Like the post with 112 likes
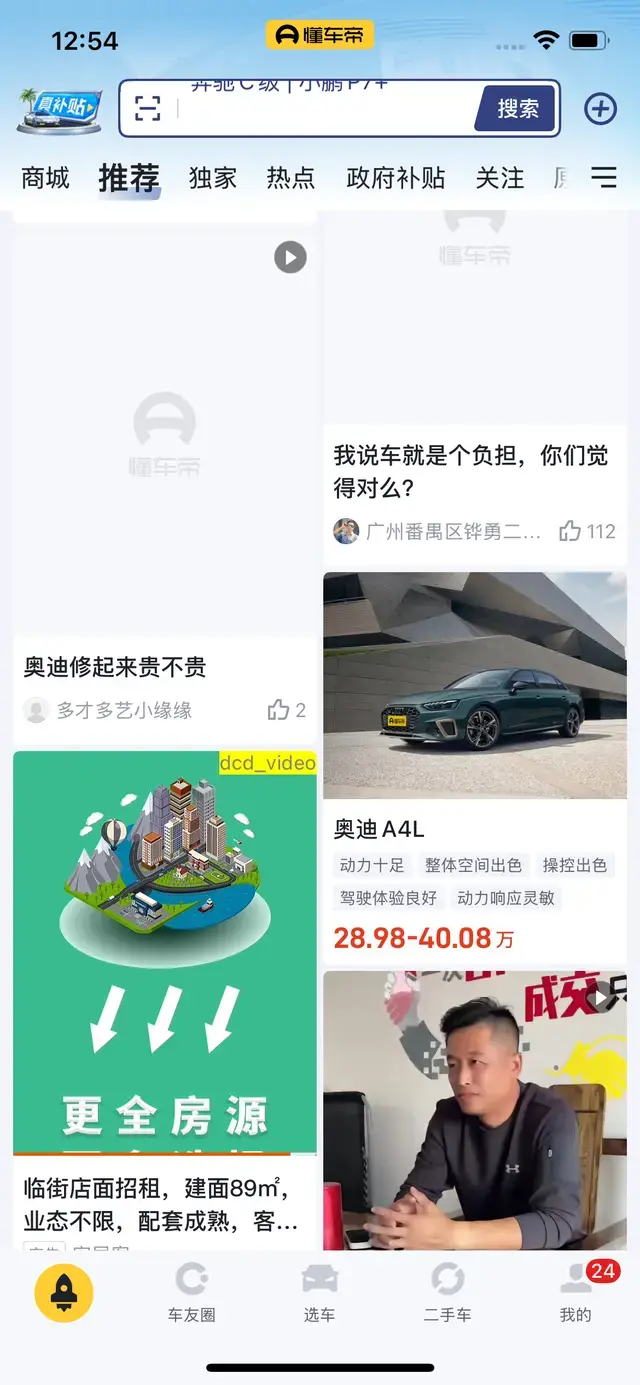Screen dimensions: 640x1385 pyautogui.click(x=587, y=531)
